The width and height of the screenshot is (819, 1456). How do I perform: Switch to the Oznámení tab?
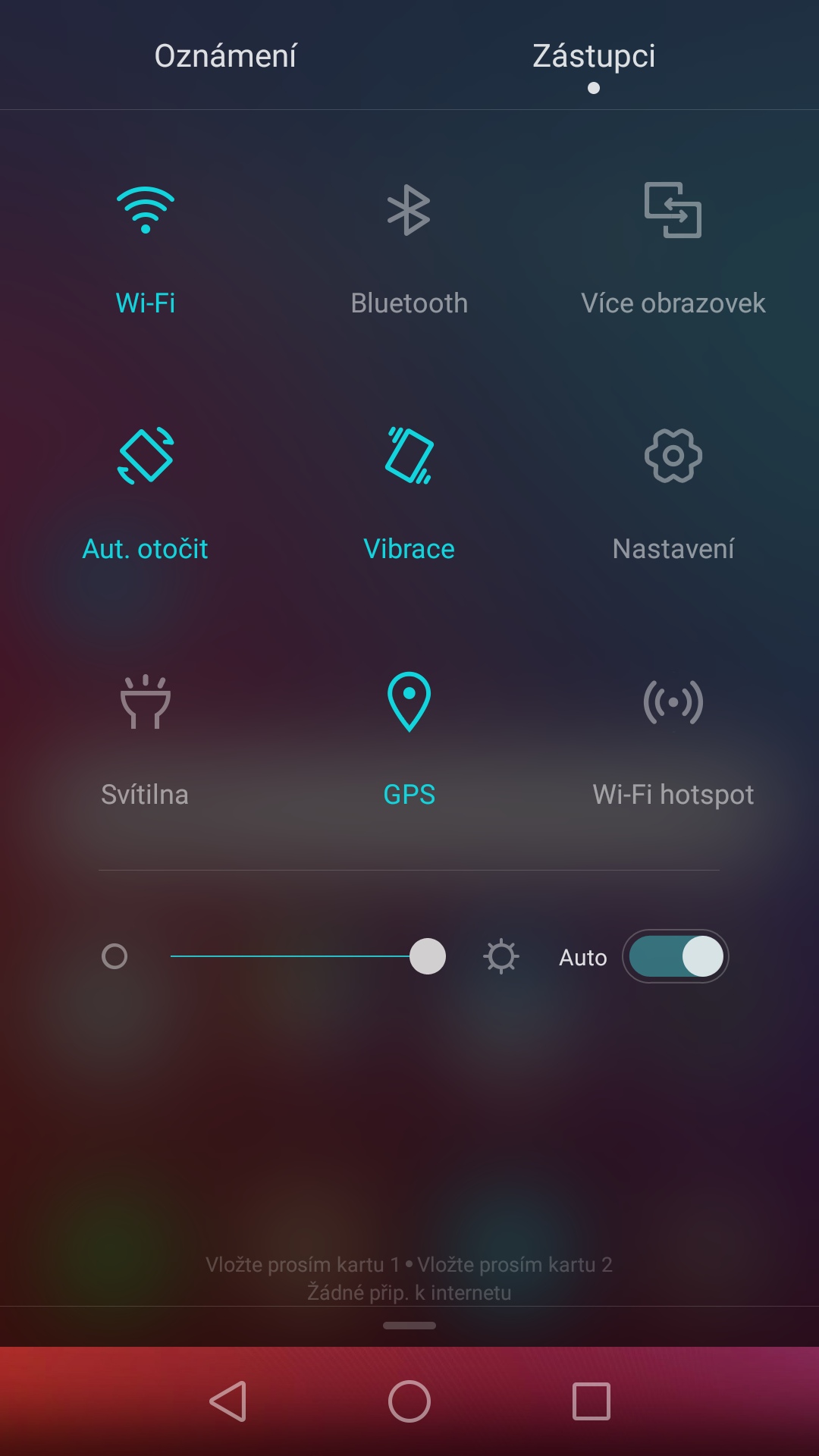pyautogui.click(x=225, y=55)
